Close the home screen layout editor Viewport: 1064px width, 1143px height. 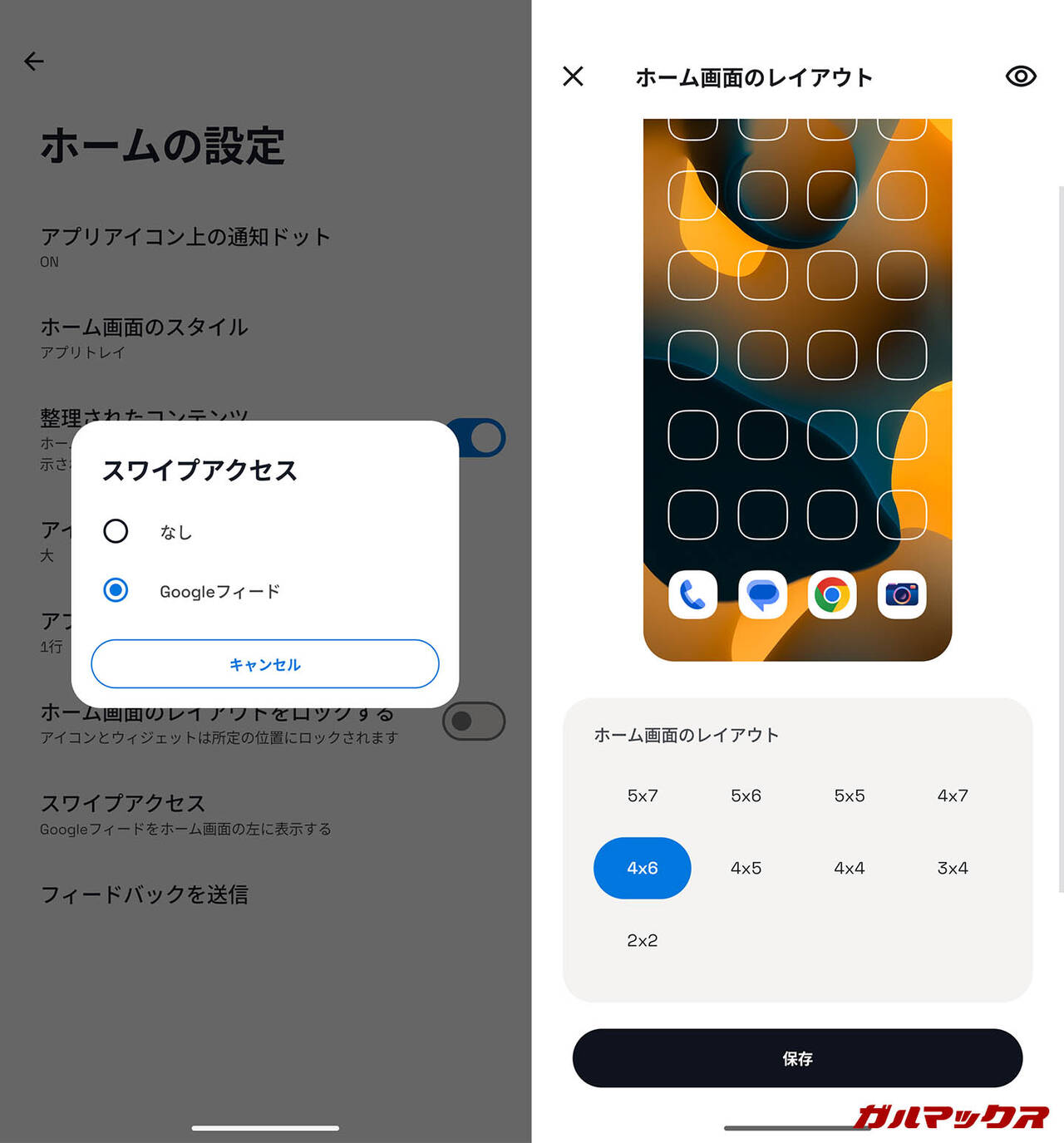[x=573, y=76]
